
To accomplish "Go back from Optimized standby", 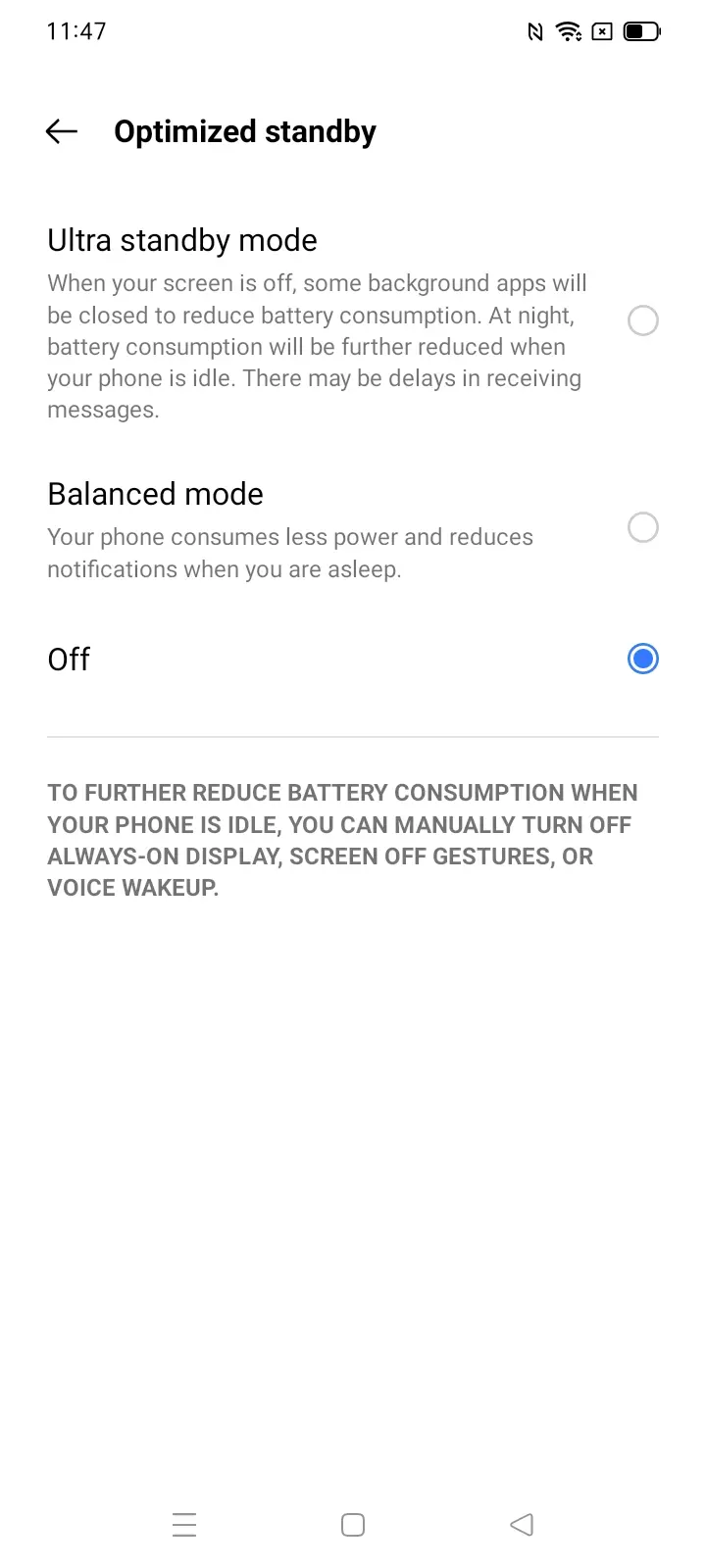I will point(62,131).
